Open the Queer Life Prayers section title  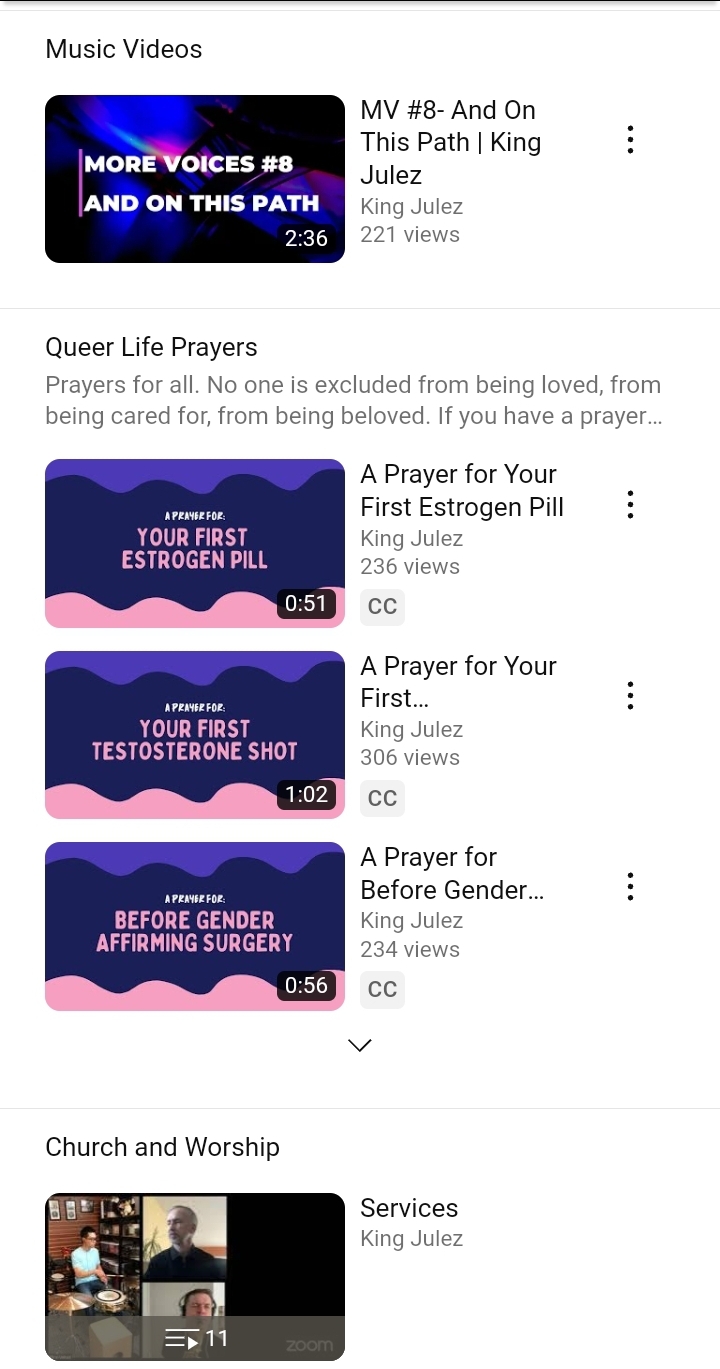pos(151,347)
